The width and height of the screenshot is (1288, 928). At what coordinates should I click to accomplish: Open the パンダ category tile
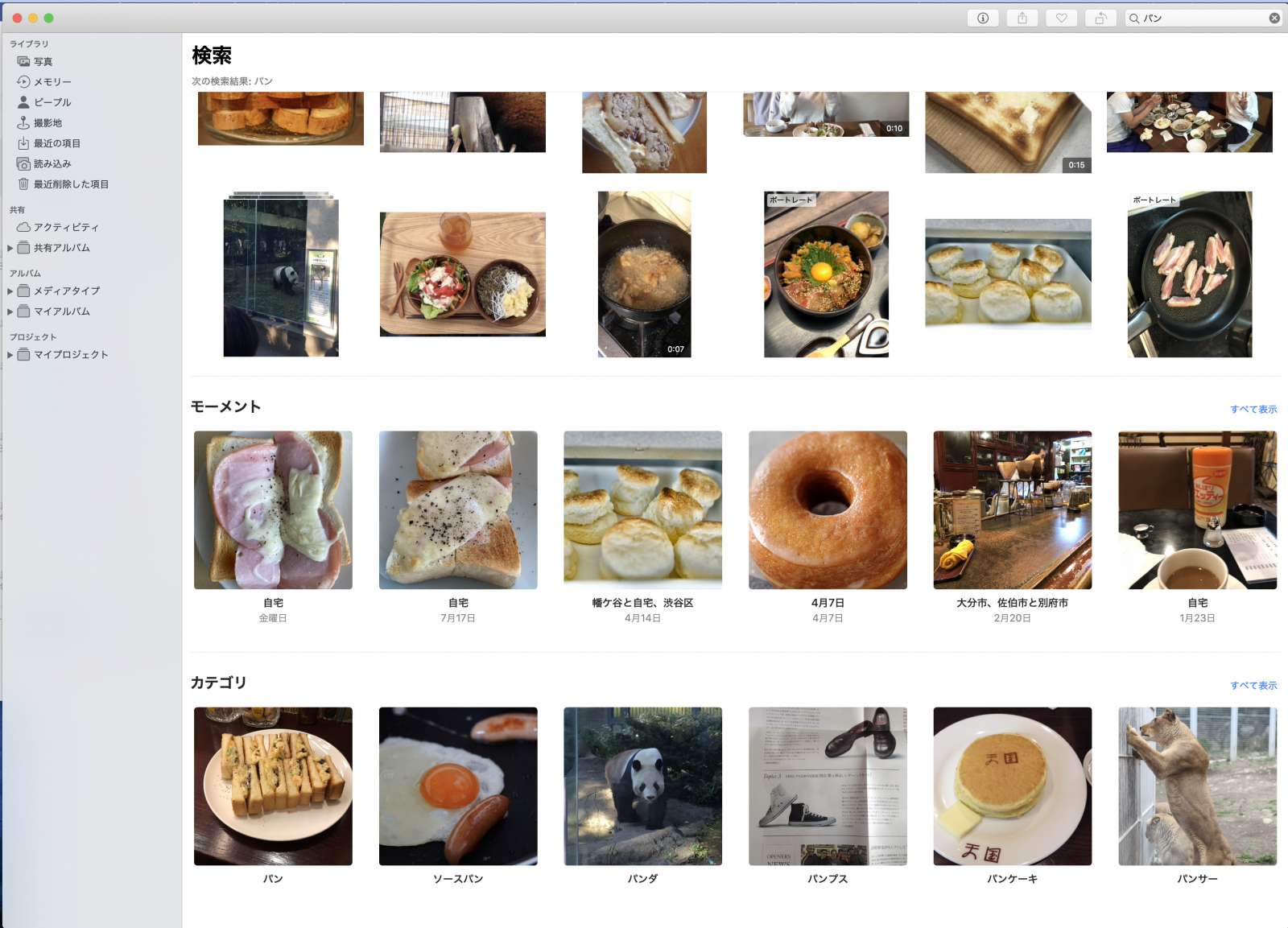pyautogui.click(x=642, y=786)
